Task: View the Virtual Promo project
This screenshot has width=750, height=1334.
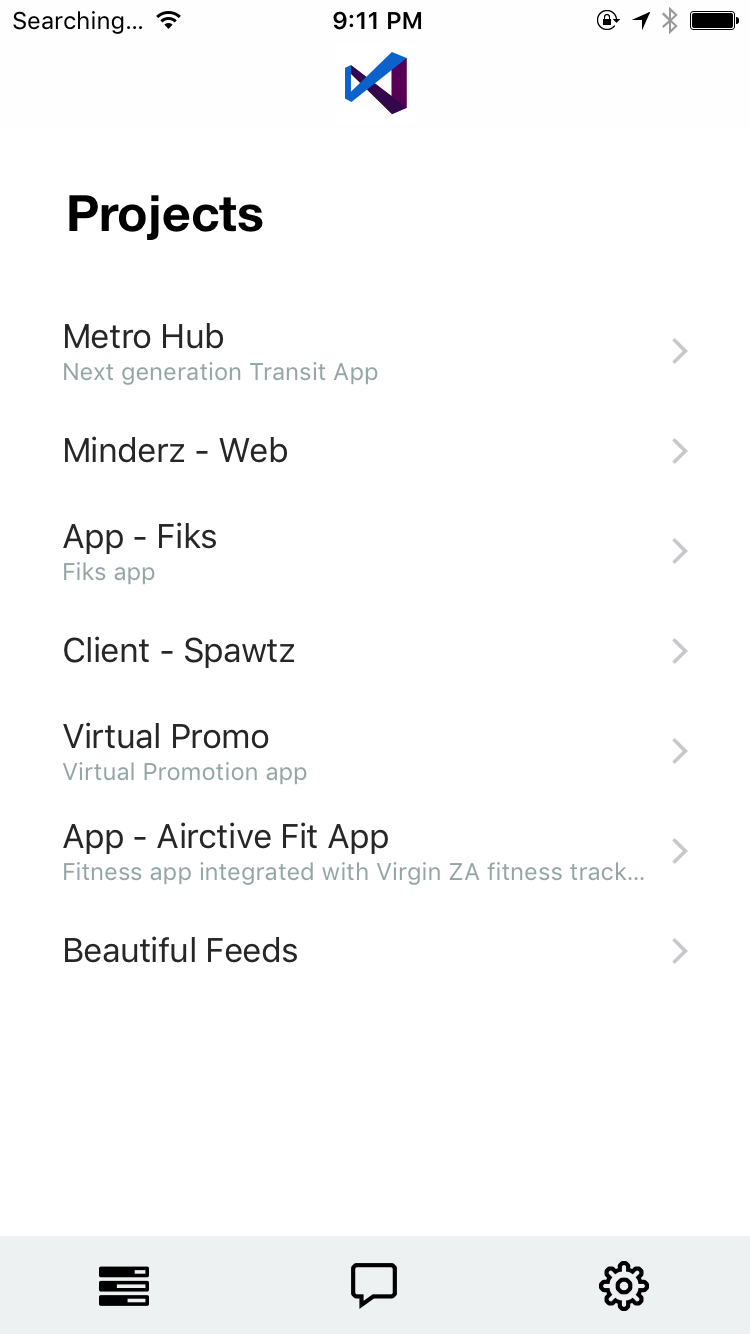Action: [375, 751]
